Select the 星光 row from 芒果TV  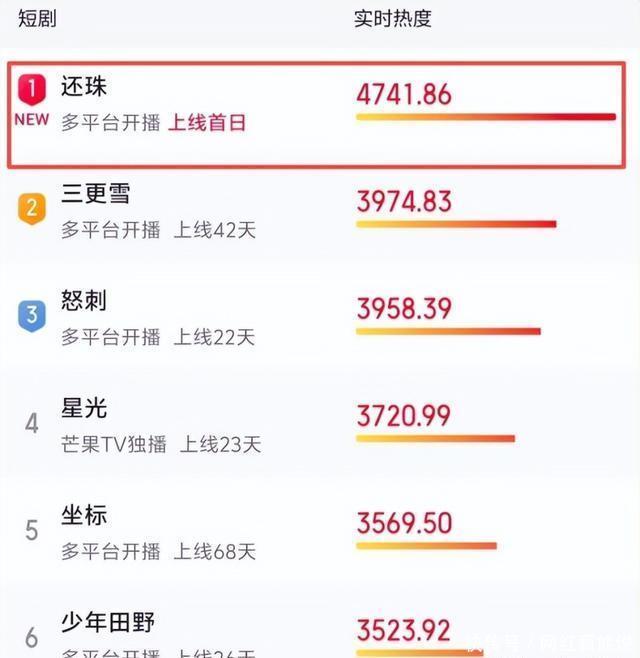coord(320,426)
